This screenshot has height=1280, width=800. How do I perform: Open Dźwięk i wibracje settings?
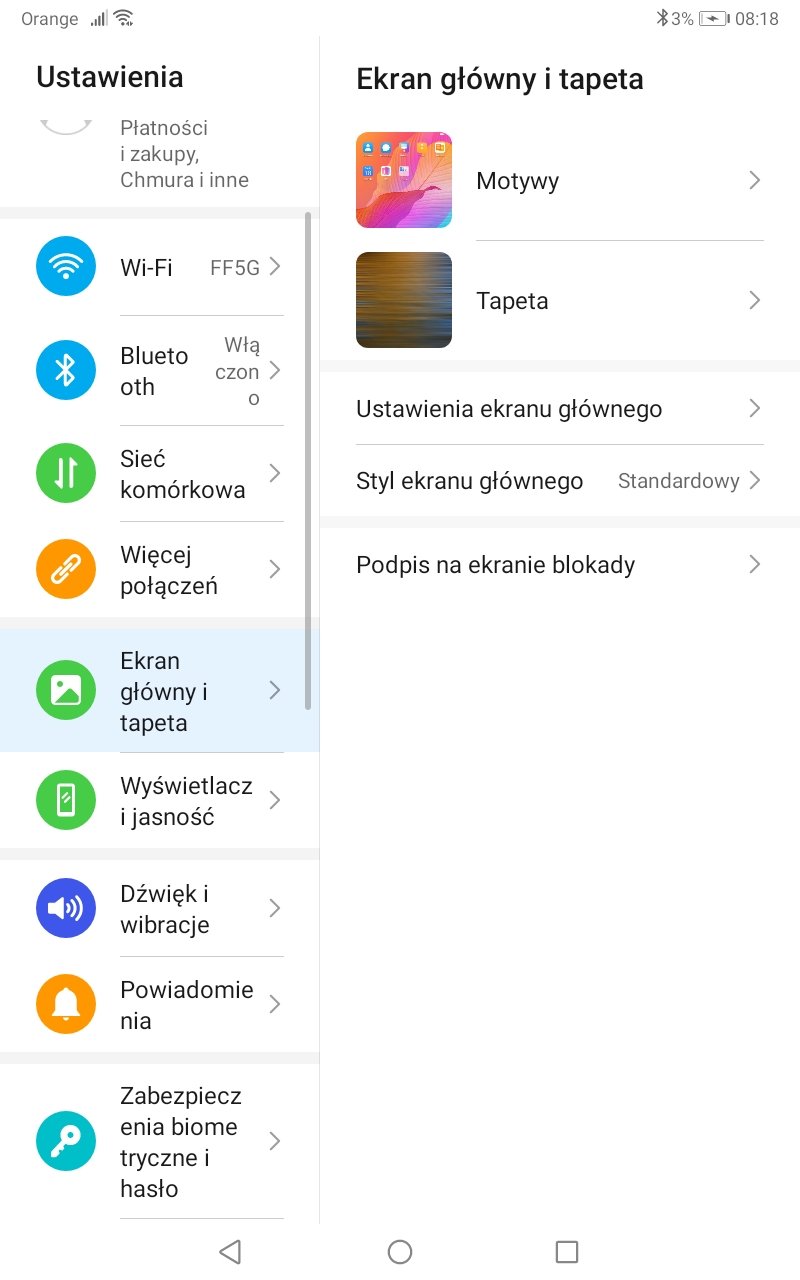click(160, 909)
